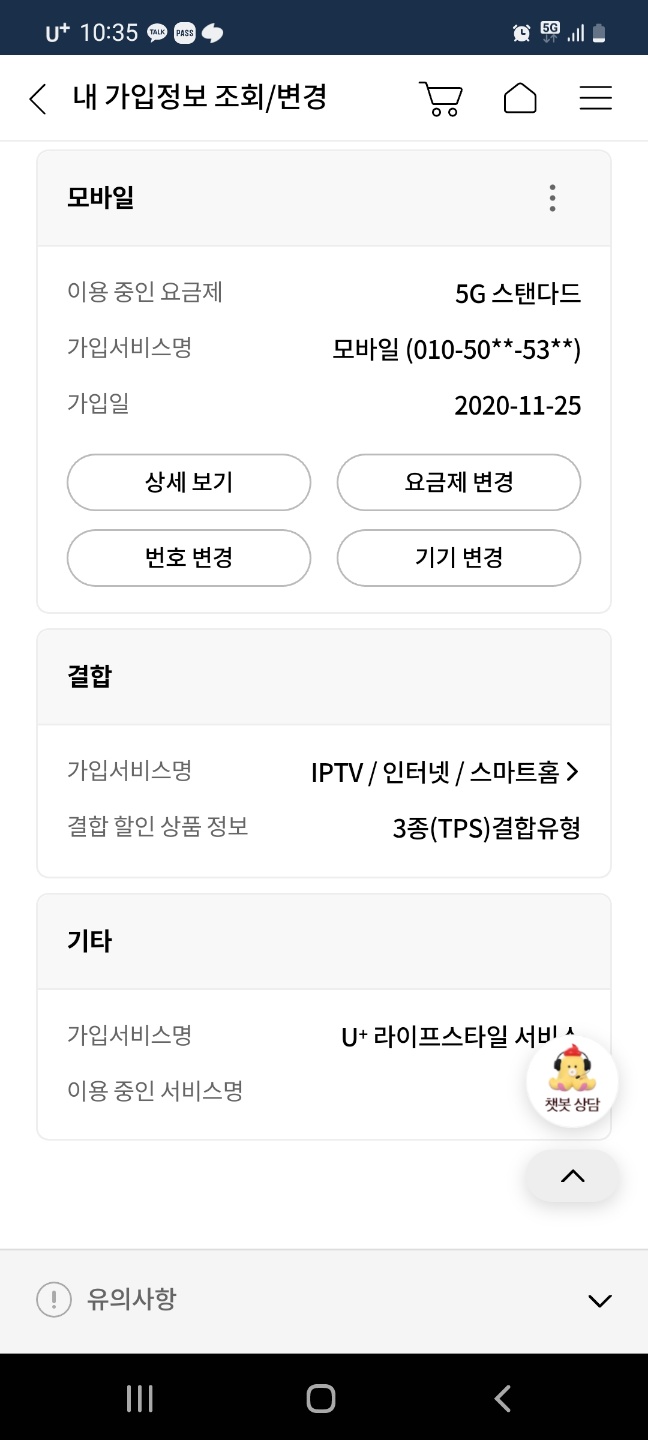Tap the system home button
The height and width of the screenshot is (1440, 648).
click(321, 1398)
